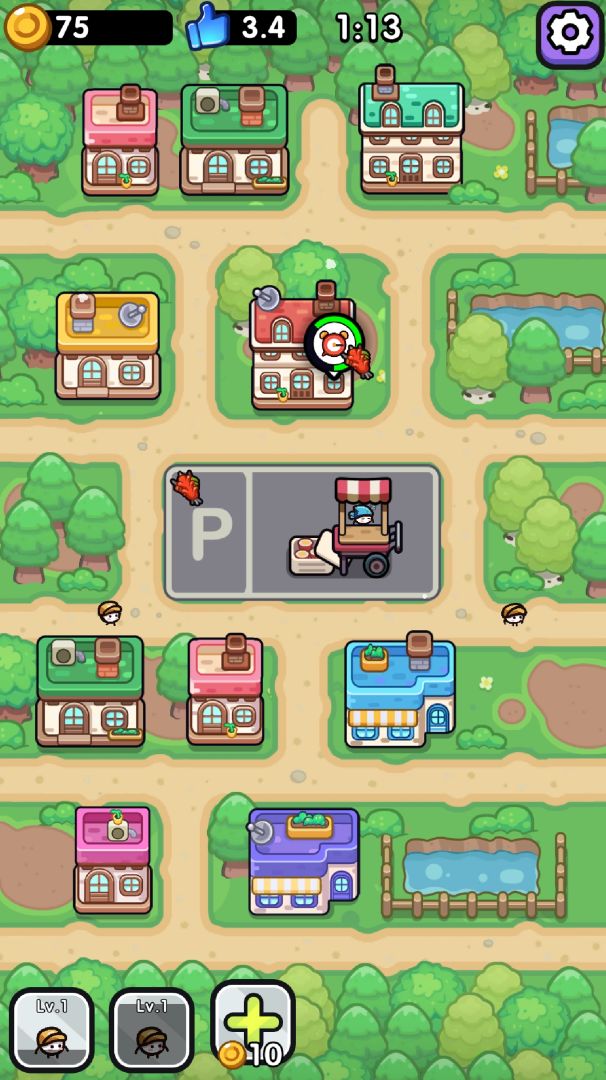Image resolution: width=606 pixels, height=1080 pixels.
Task: Select the second greyed Lv.1 worker card
Action: (151, 1029)
